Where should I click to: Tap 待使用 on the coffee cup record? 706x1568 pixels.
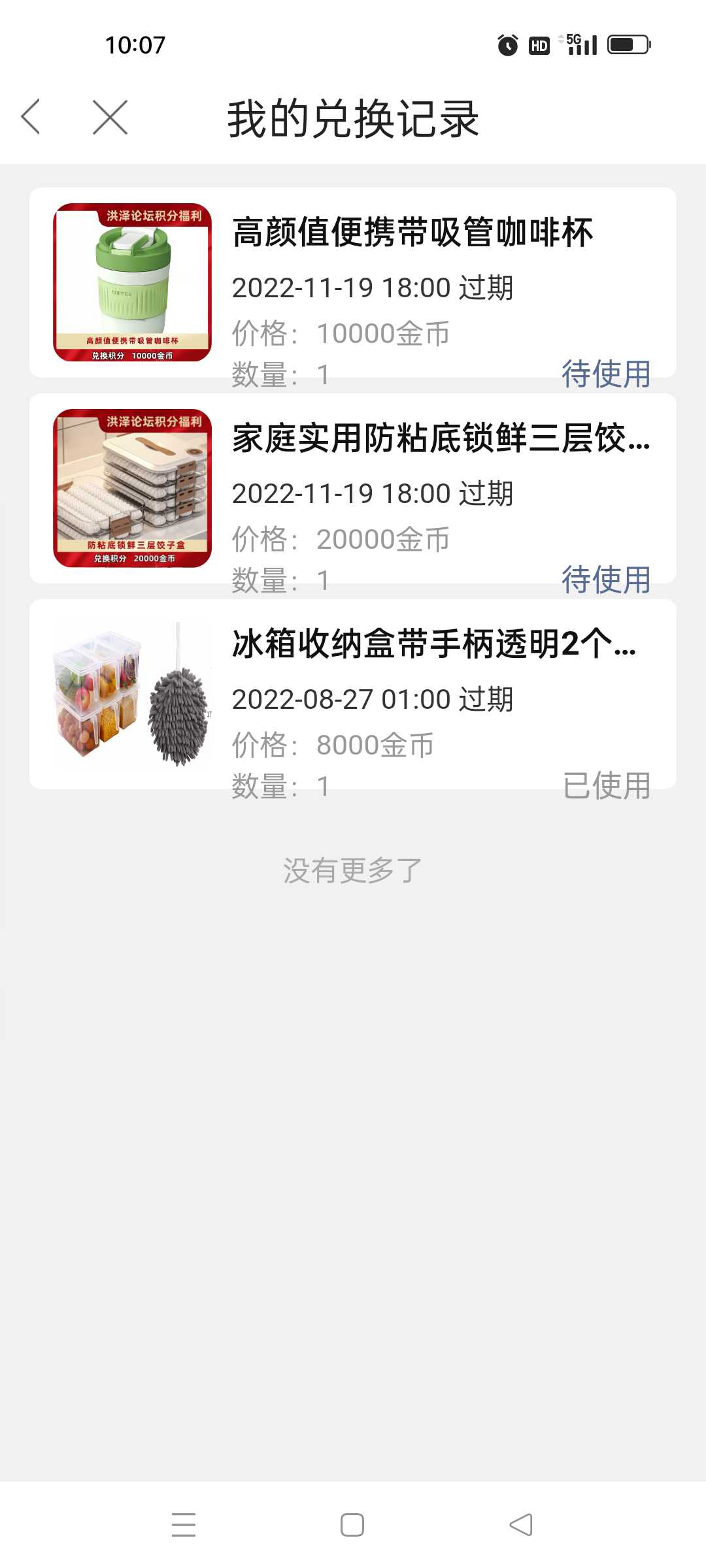(x=606, y=374)
